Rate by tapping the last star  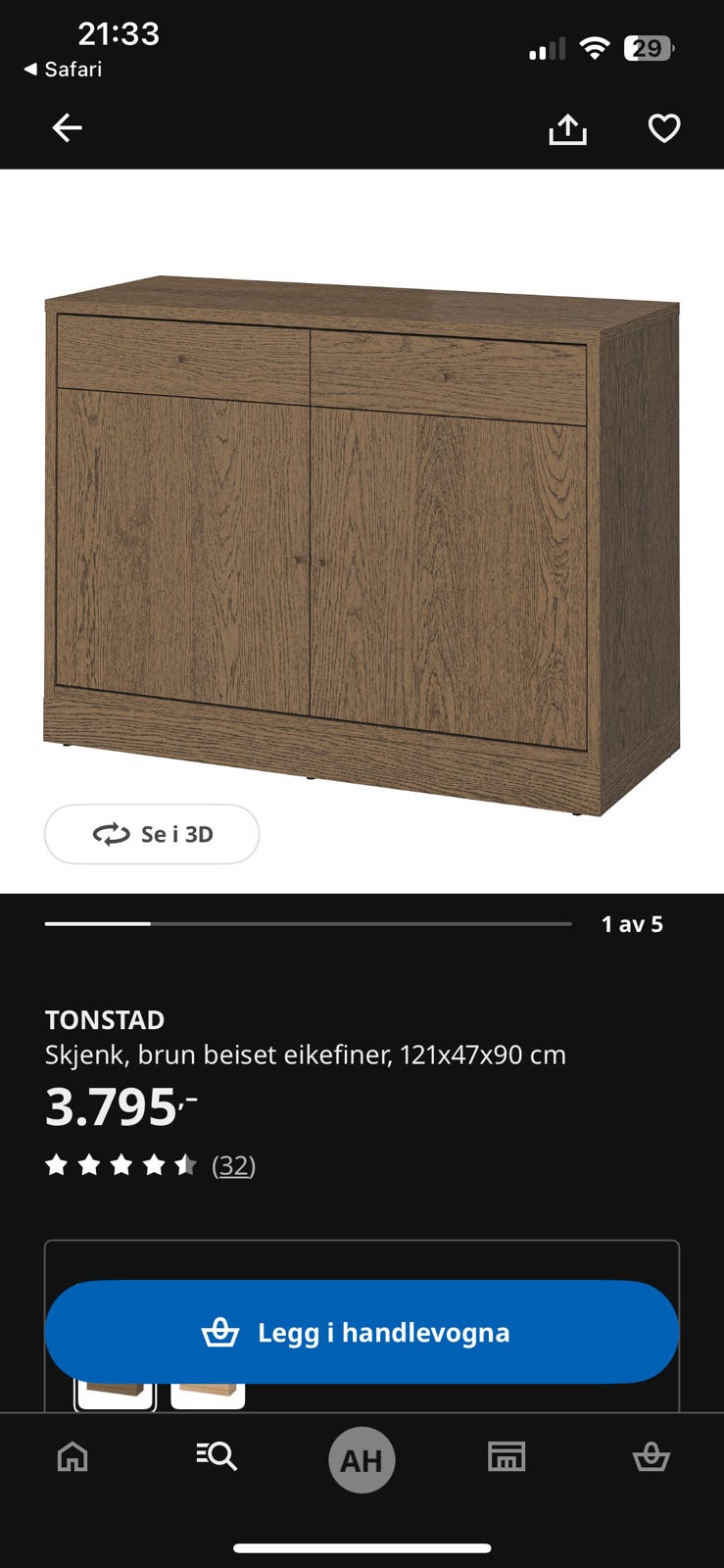tap(186, 1165)
